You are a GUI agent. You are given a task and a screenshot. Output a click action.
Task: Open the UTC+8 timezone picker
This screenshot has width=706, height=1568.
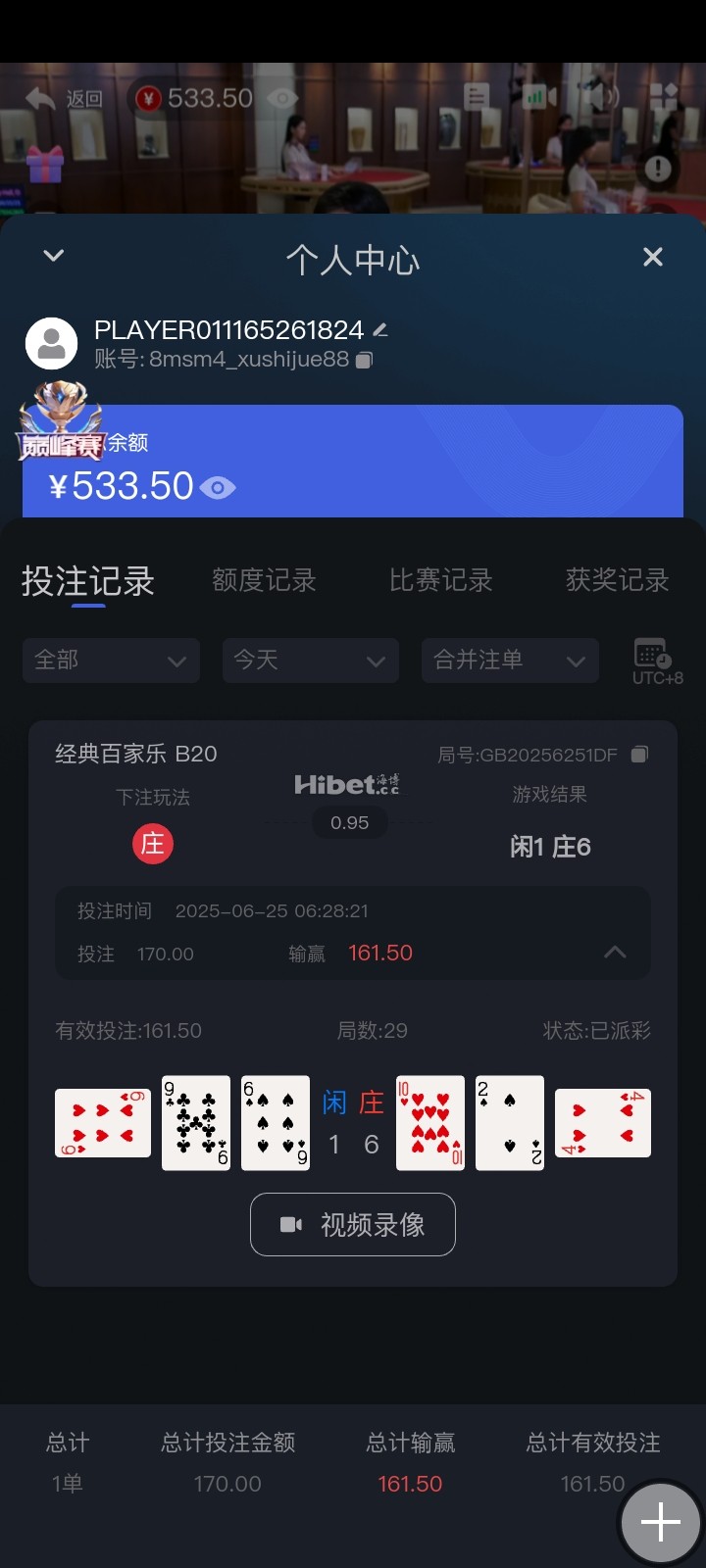coord(655,661)
